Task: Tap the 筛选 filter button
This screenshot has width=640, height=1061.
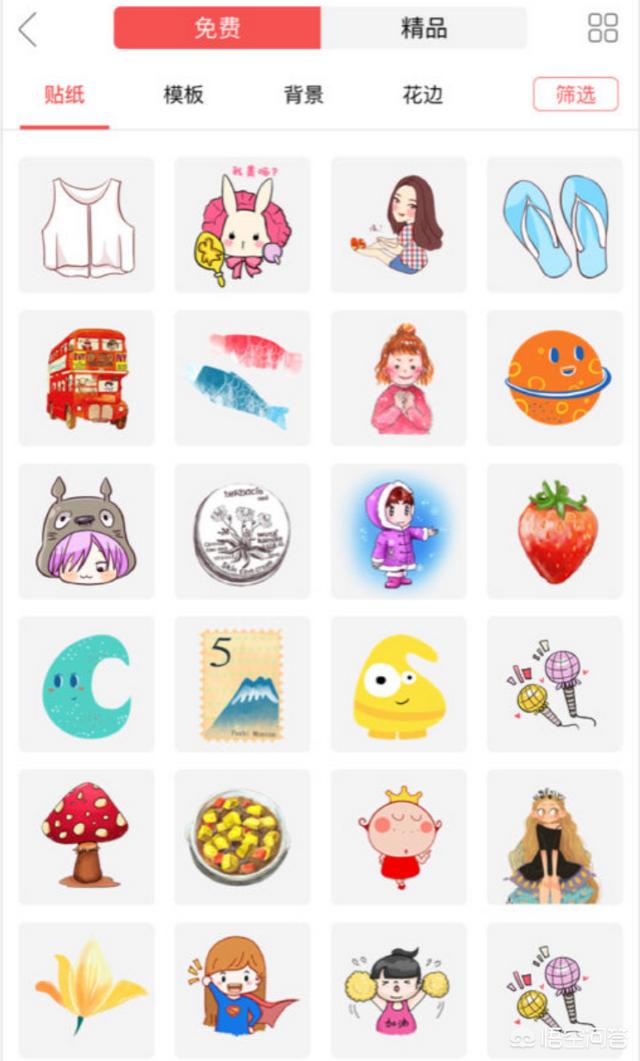Action: click(x=575, y=95)
